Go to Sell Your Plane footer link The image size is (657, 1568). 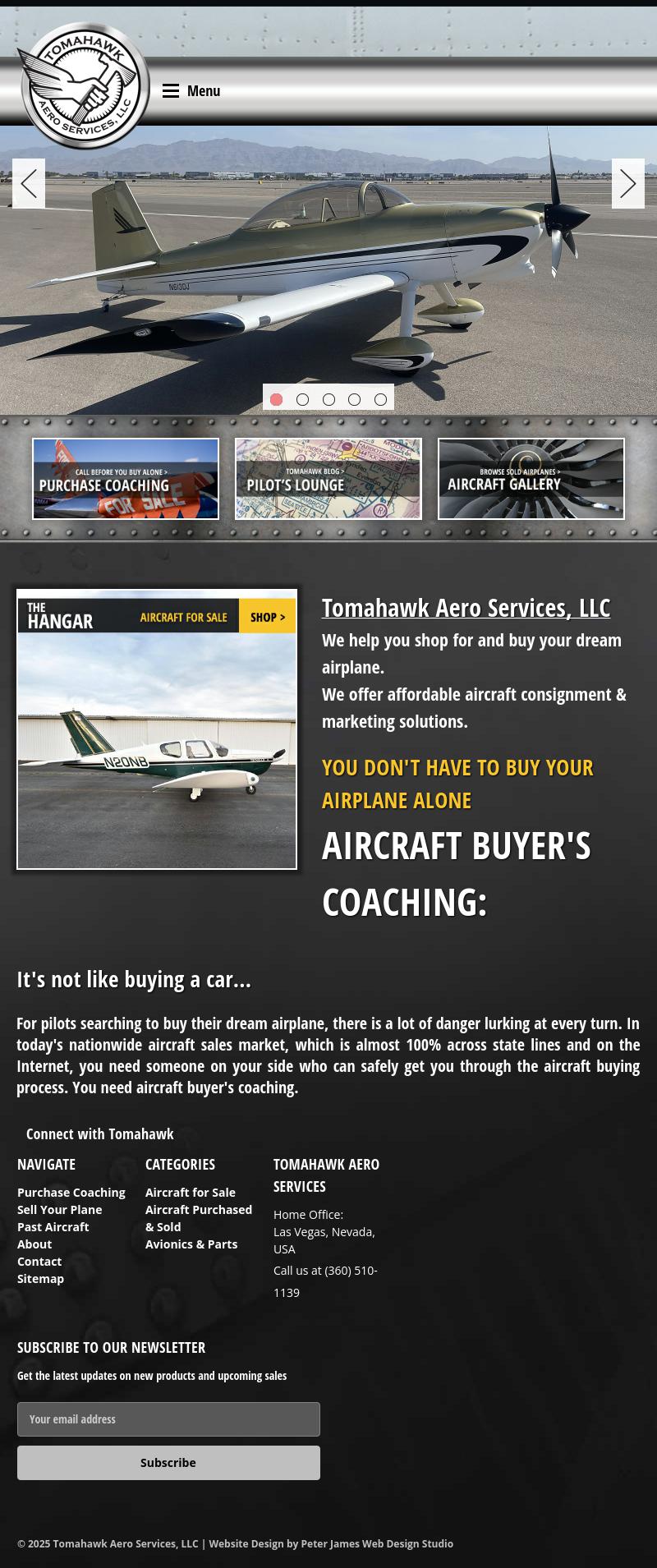60,1210
